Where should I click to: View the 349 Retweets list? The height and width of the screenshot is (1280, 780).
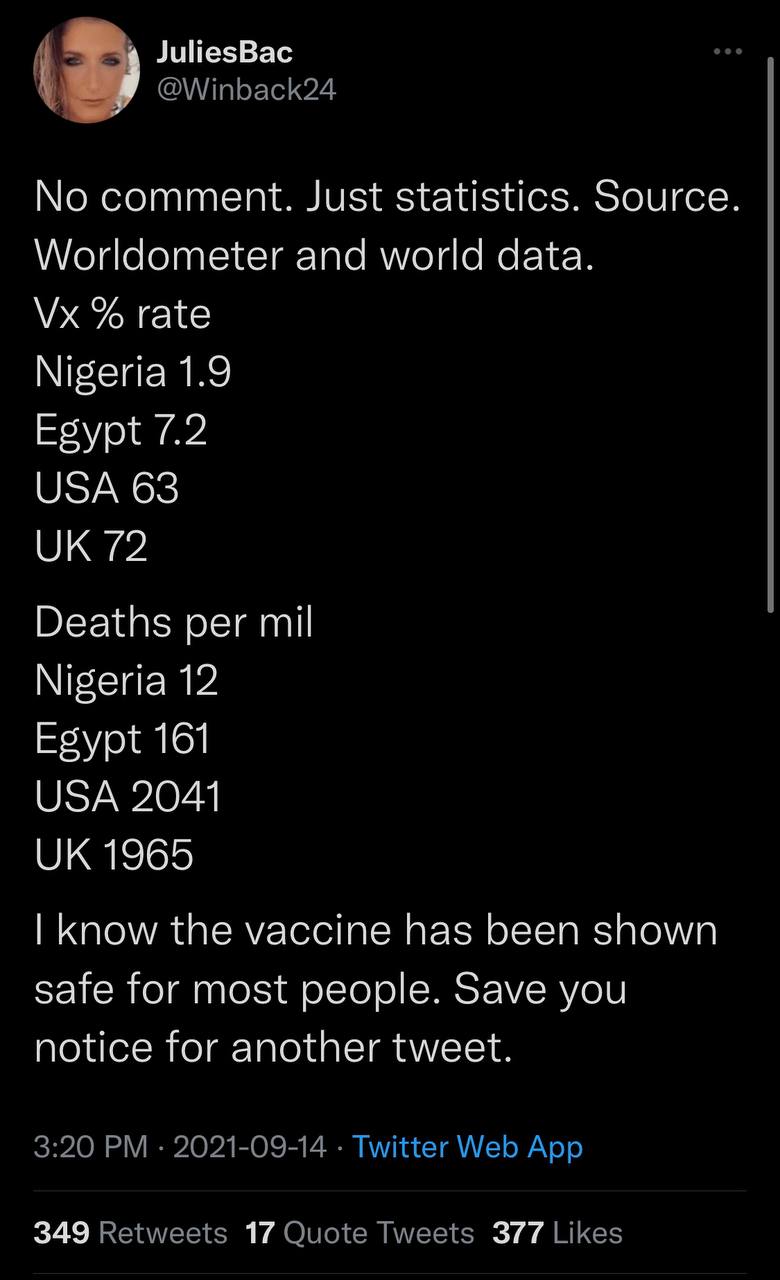[x=131, y=1233]
